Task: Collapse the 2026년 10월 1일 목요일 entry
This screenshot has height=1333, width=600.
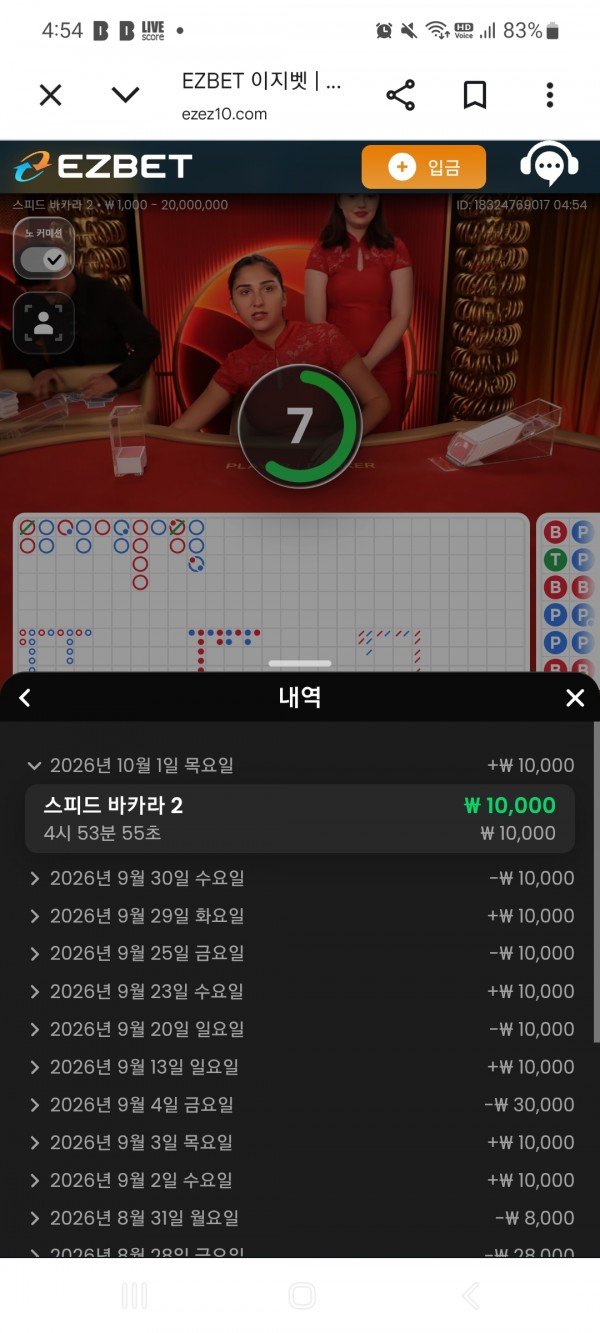Action: coord(300,765)
